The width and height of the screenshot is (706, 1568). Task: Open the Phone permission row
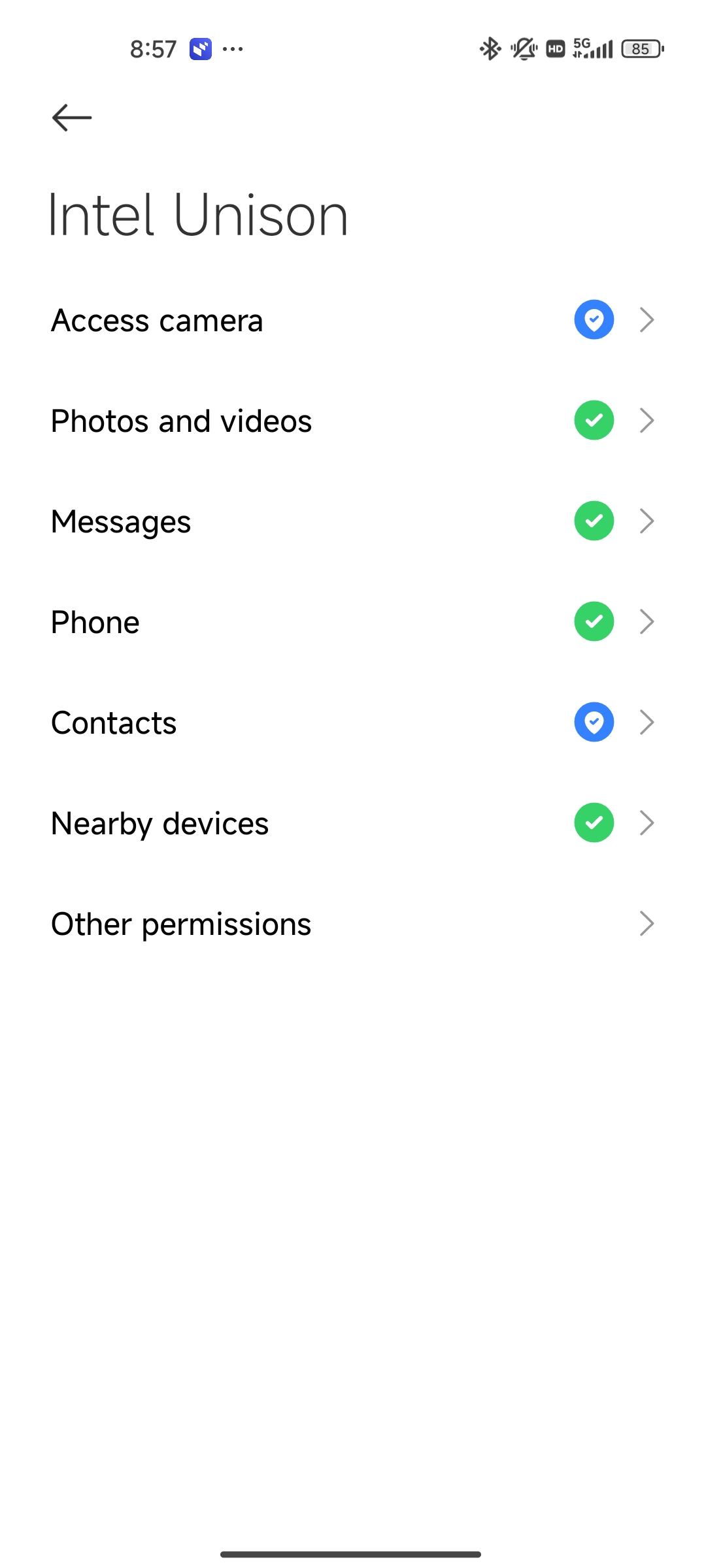[x=353, y=622]
